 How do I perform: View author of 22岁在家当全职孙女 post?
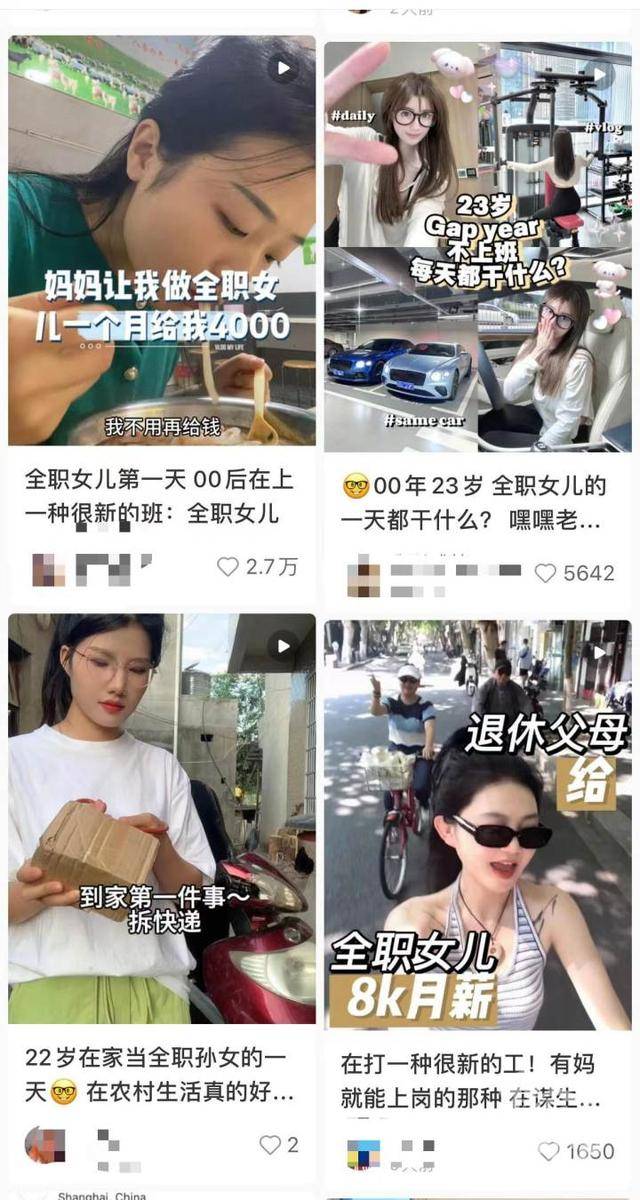pos(46,1142)
